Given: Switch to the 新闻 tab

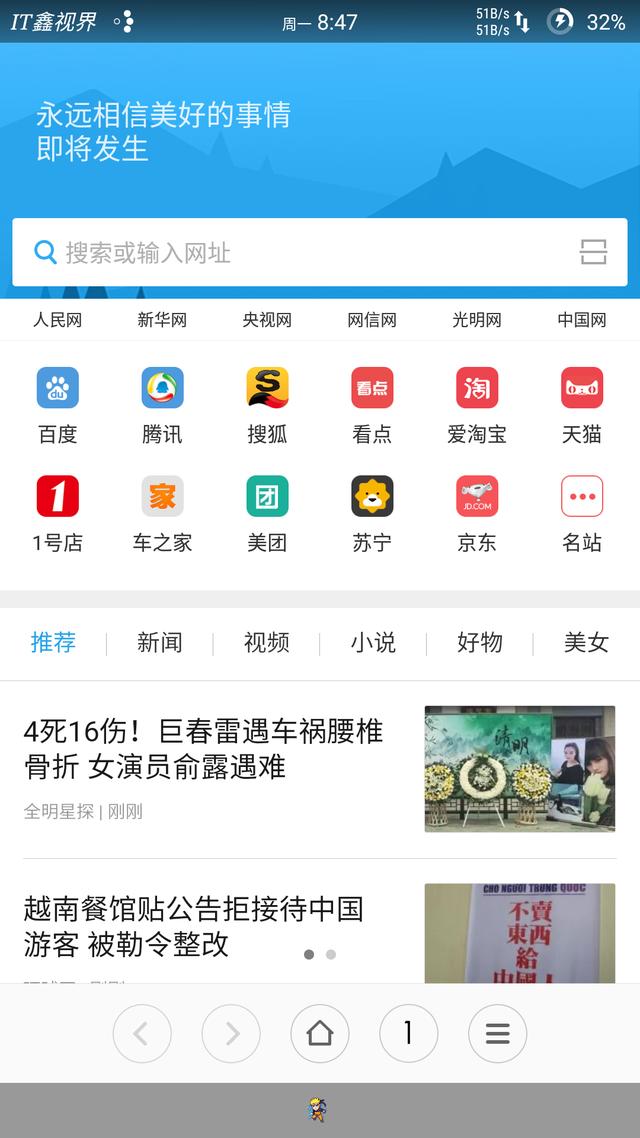Looking at the screenshot, I should [160, 642].
